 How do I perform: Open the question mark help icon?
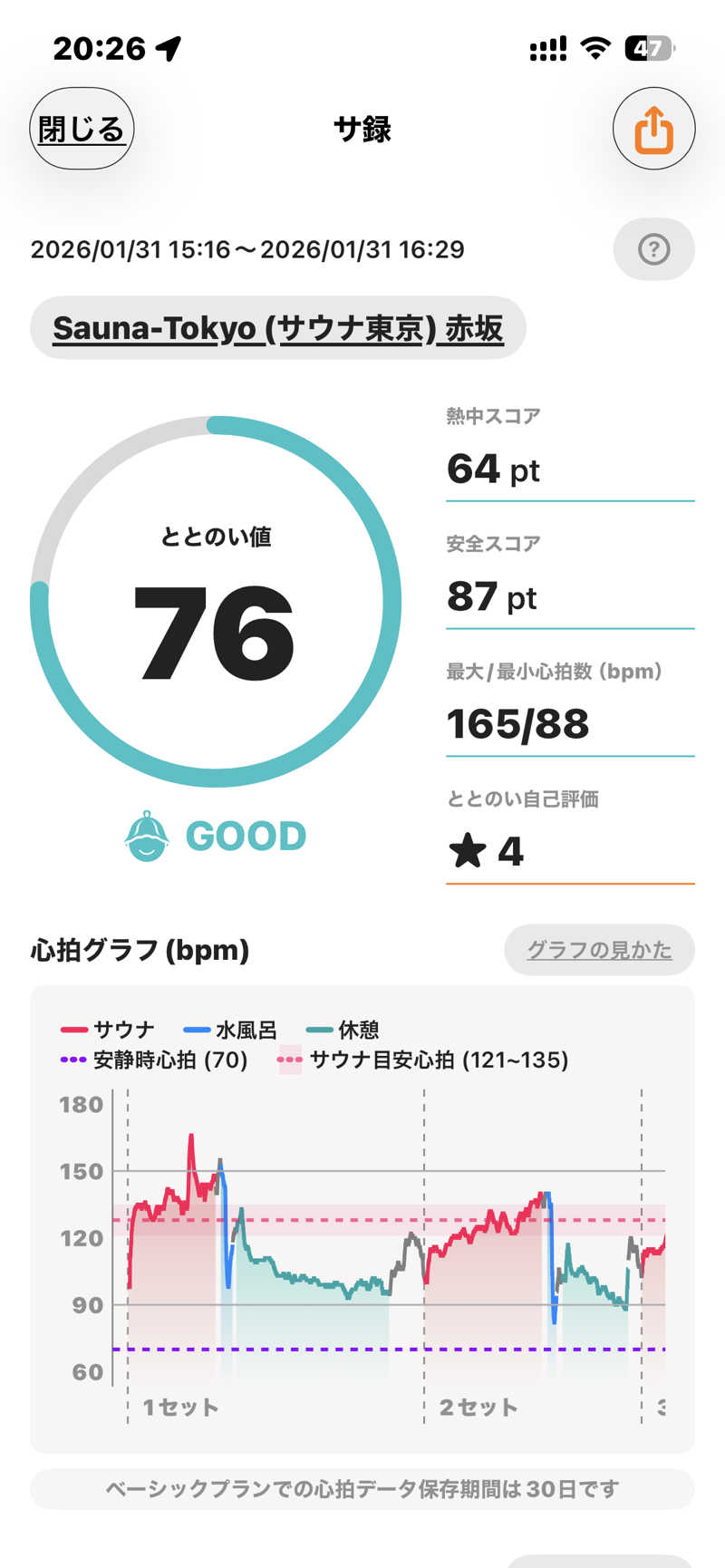pyautogui.click(x=653, y=248)
